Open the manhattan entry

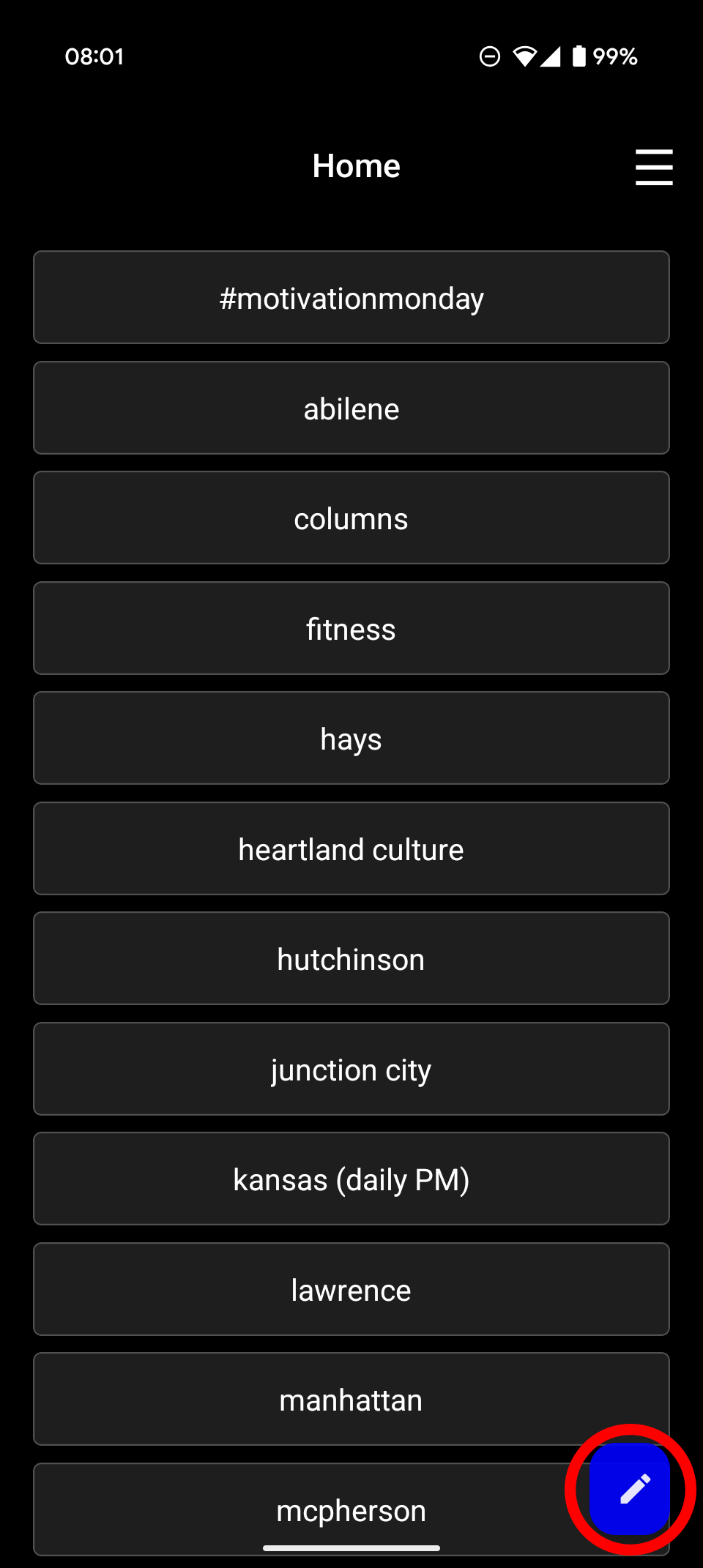[x=351, y=1399]
